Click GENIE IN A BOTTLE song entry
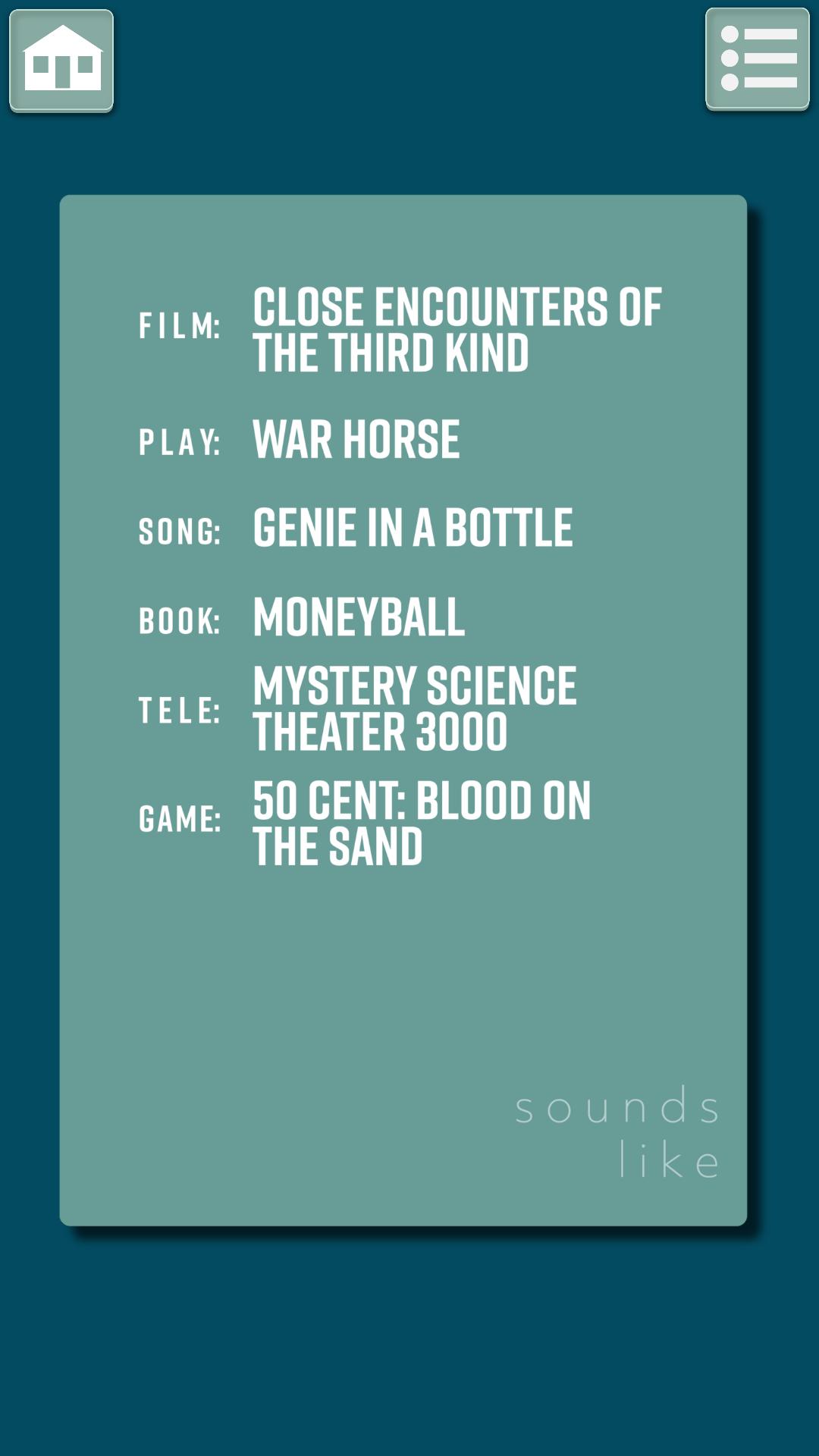819x1456 pixels. [x=413, y=527]
